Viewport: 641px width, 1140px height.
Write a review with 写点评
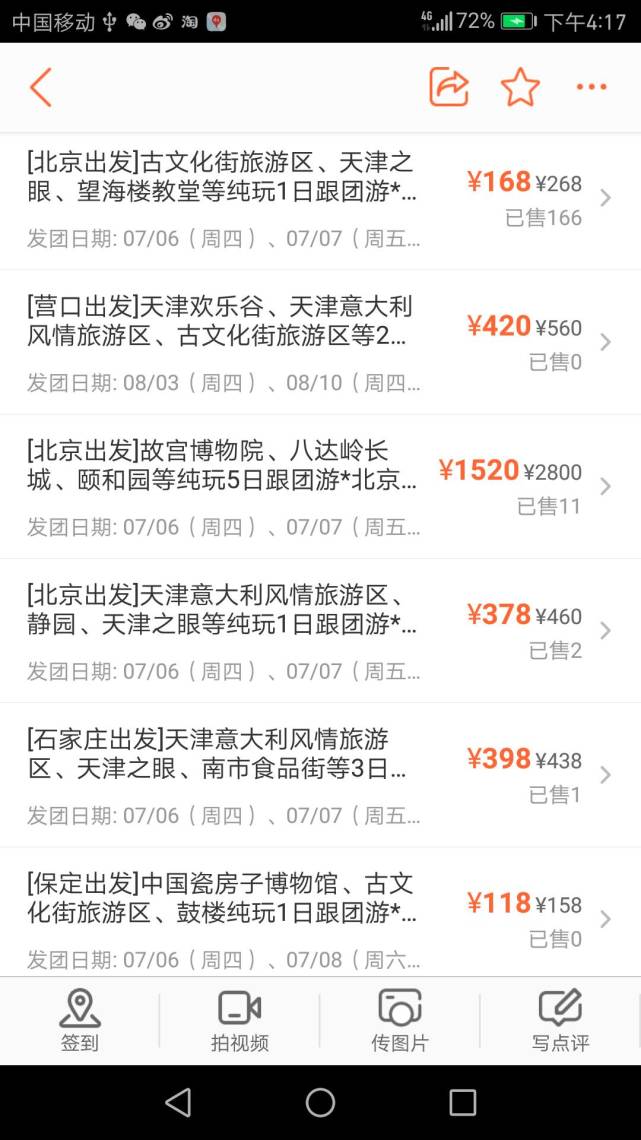pyautogui.click(x=560, y=1021)
